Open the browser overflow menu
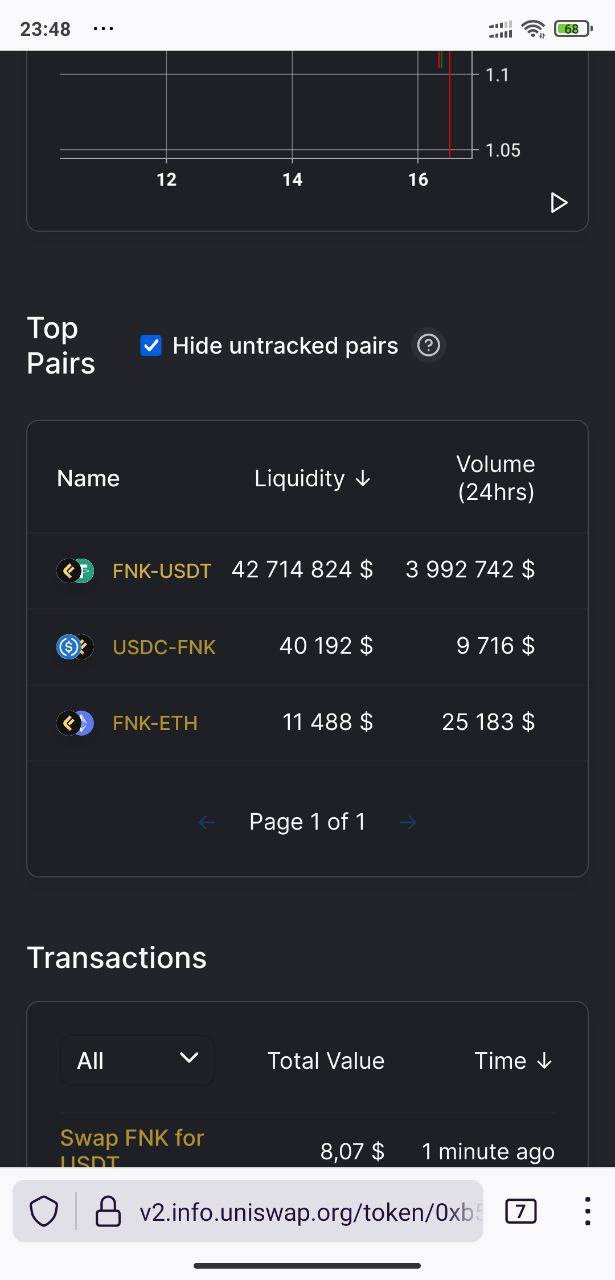The height and width of the screenshot is (1280, 615). pyautogui.click(x=587, y=1212)
